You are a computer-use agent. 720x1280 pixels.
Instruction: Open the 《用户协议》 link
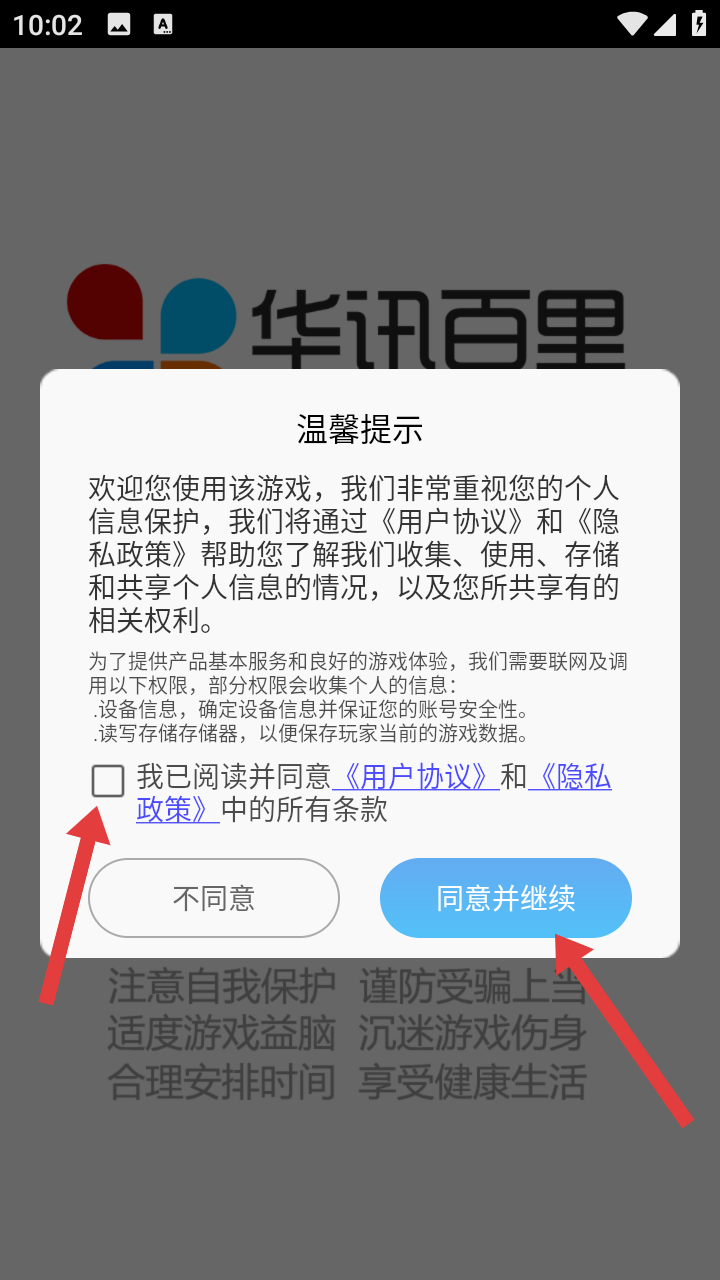click(x=415, y=777)
